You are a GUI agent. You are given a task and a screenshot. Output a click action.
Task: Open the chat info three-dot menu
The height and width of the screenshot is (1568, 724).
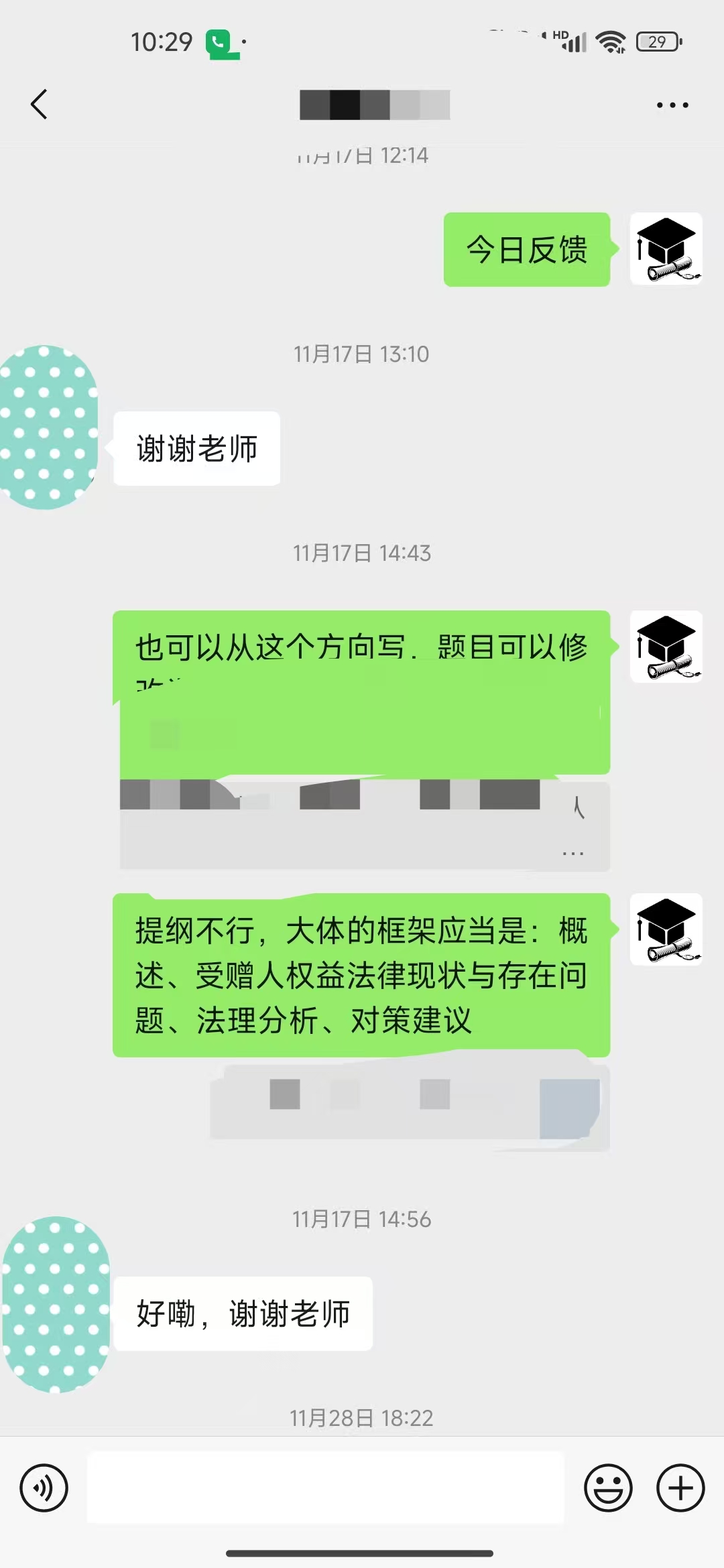pyautogui.click(x=672, y=105)
